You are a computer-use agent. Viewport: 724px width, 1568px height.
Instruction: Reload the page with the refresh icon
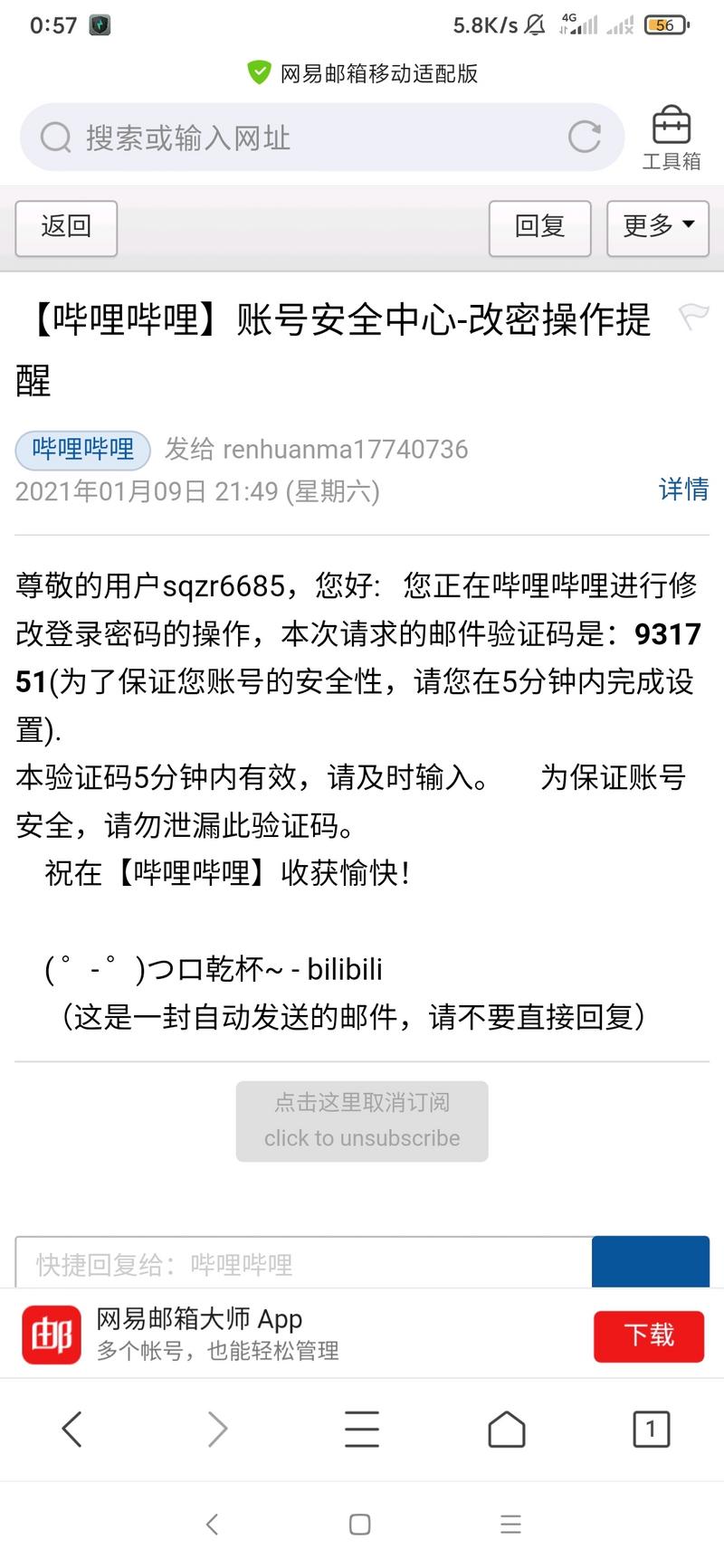[x=584, y=138]
